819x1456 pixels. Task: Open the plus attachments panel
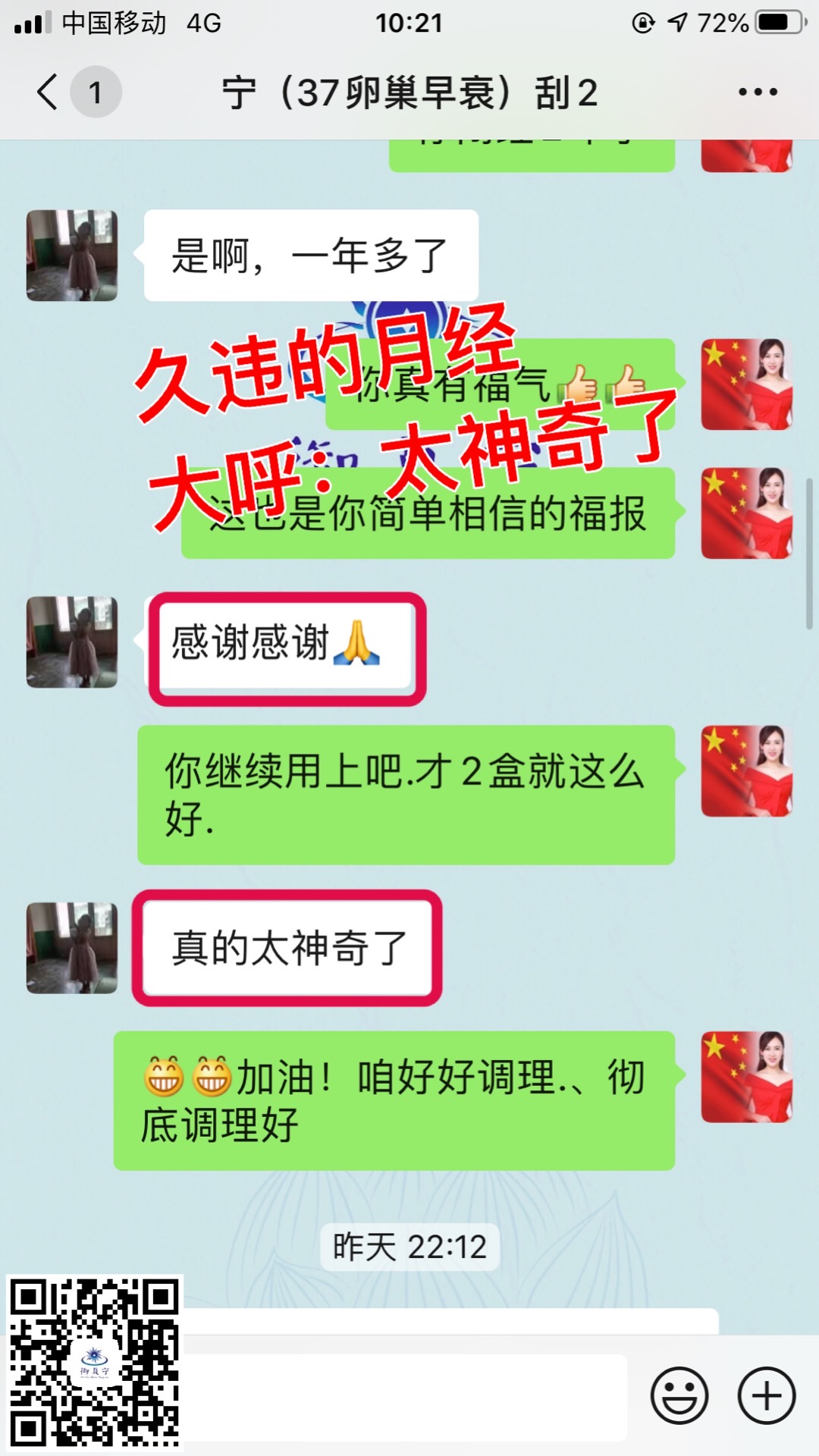(767, 1395)
